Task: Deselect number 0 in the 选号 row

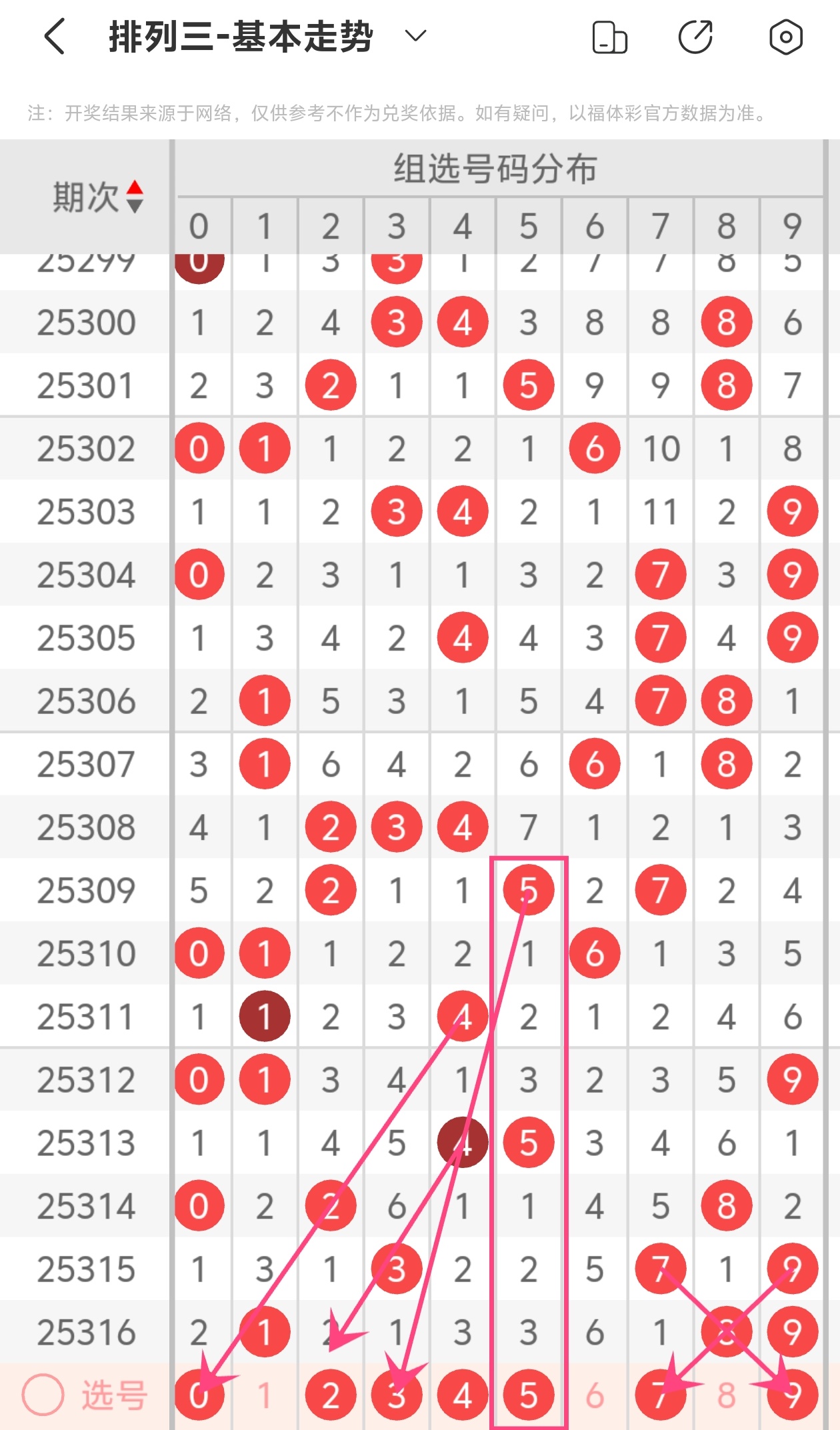Action: (x=199, y=1395)
